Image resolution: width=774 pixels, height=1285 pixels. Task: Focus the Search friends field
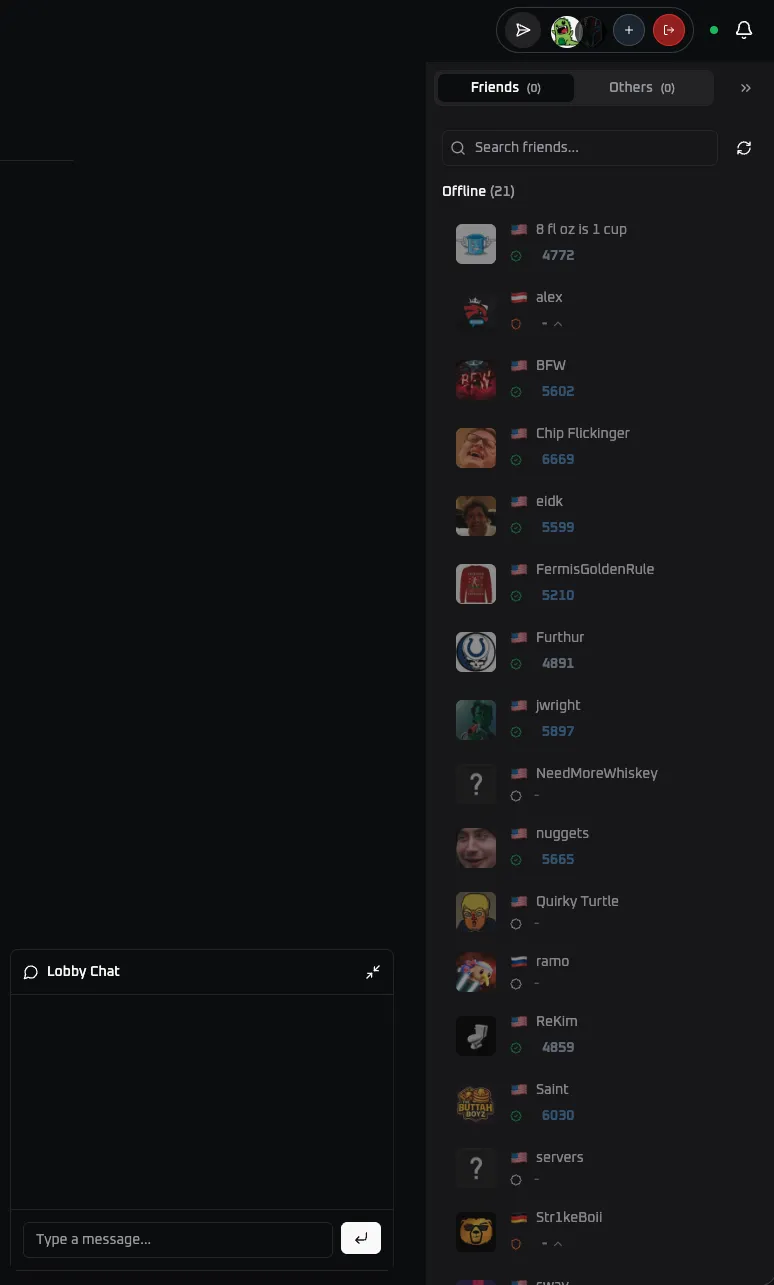(580, 148)
